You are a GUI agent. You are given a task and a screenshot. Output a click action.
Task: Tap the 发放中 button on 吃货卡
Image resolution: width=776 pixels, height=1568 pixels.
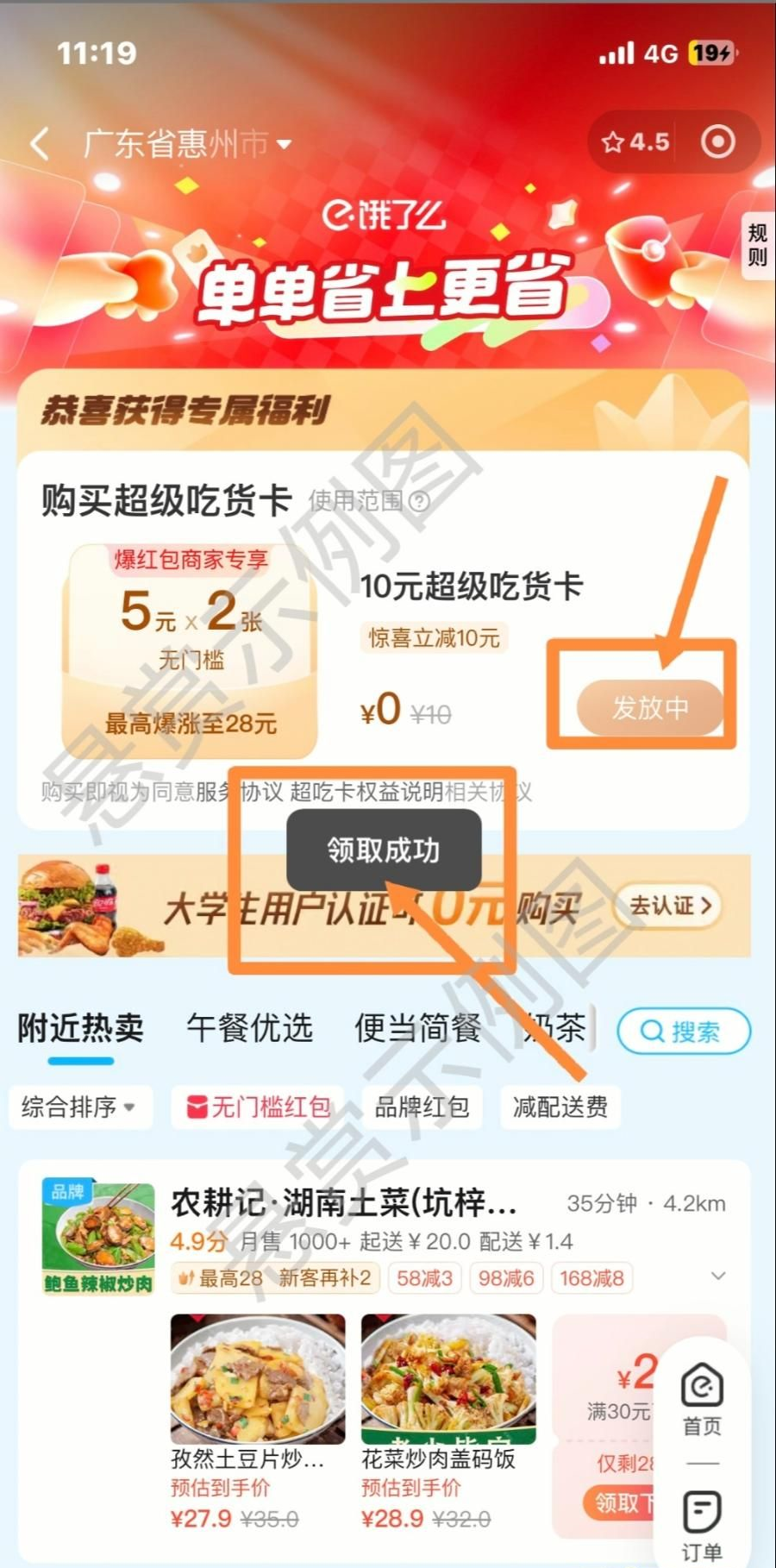coord(650,707)
